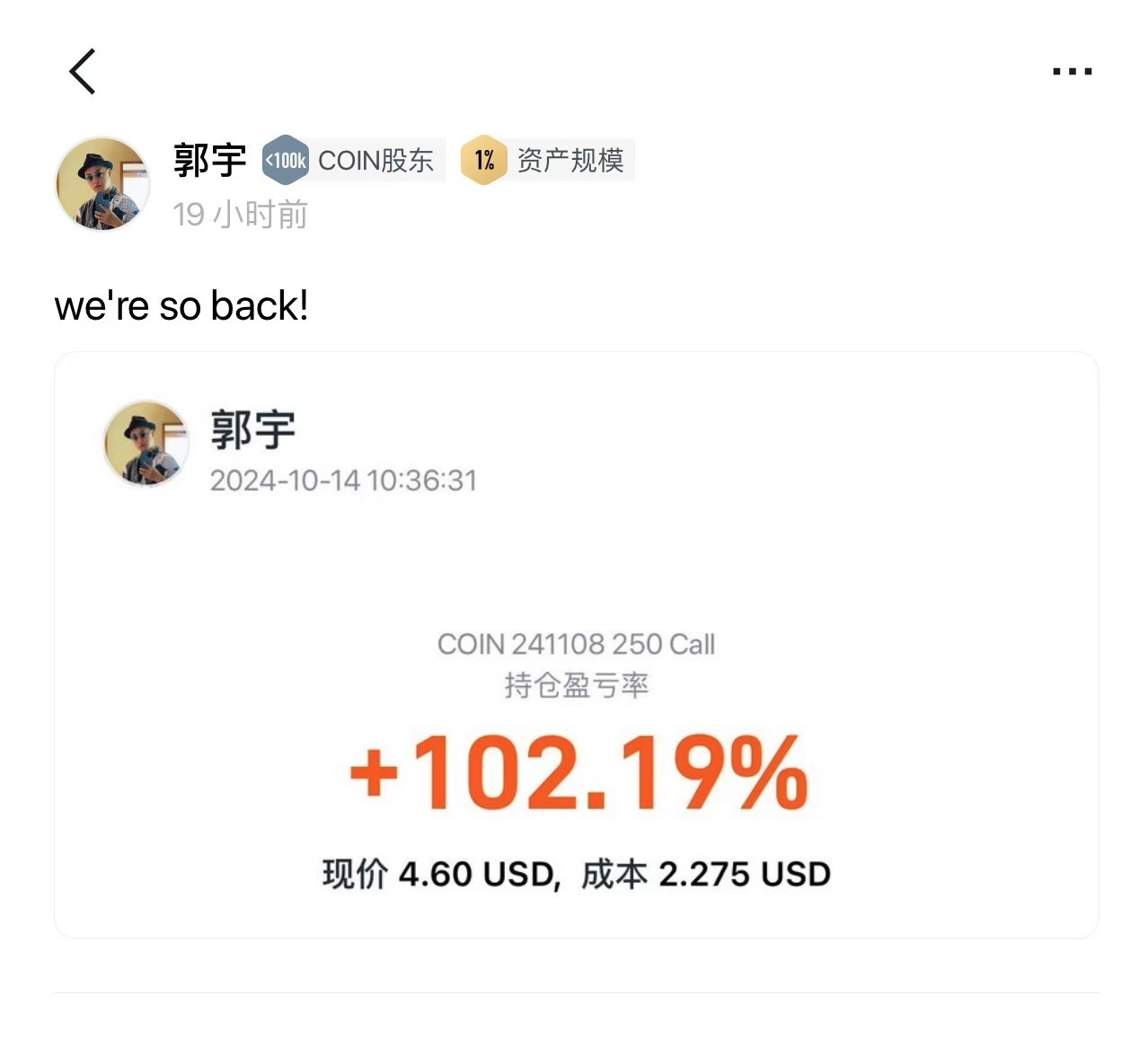Open 郭宇's profile from the post avatar

(102, 184)
